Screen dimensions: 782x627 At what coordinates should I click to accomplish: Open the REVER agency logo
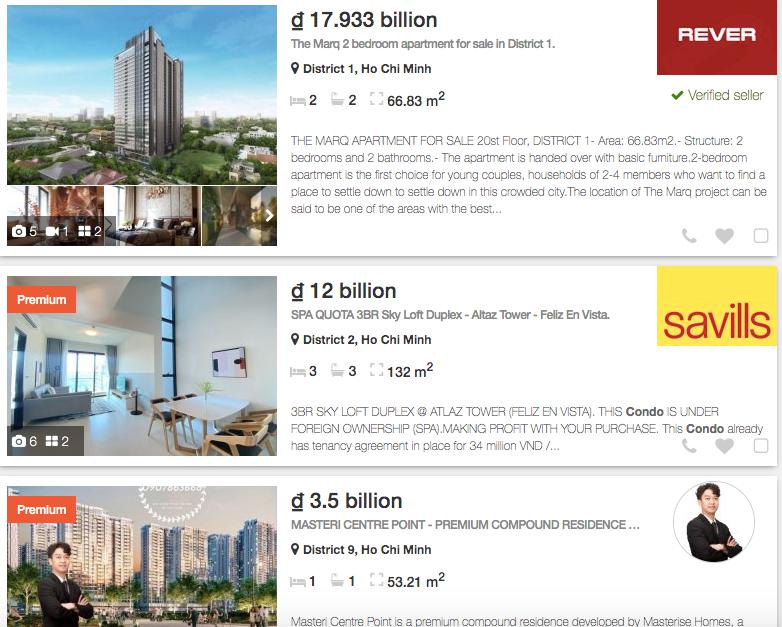click(x=716, y=37)
